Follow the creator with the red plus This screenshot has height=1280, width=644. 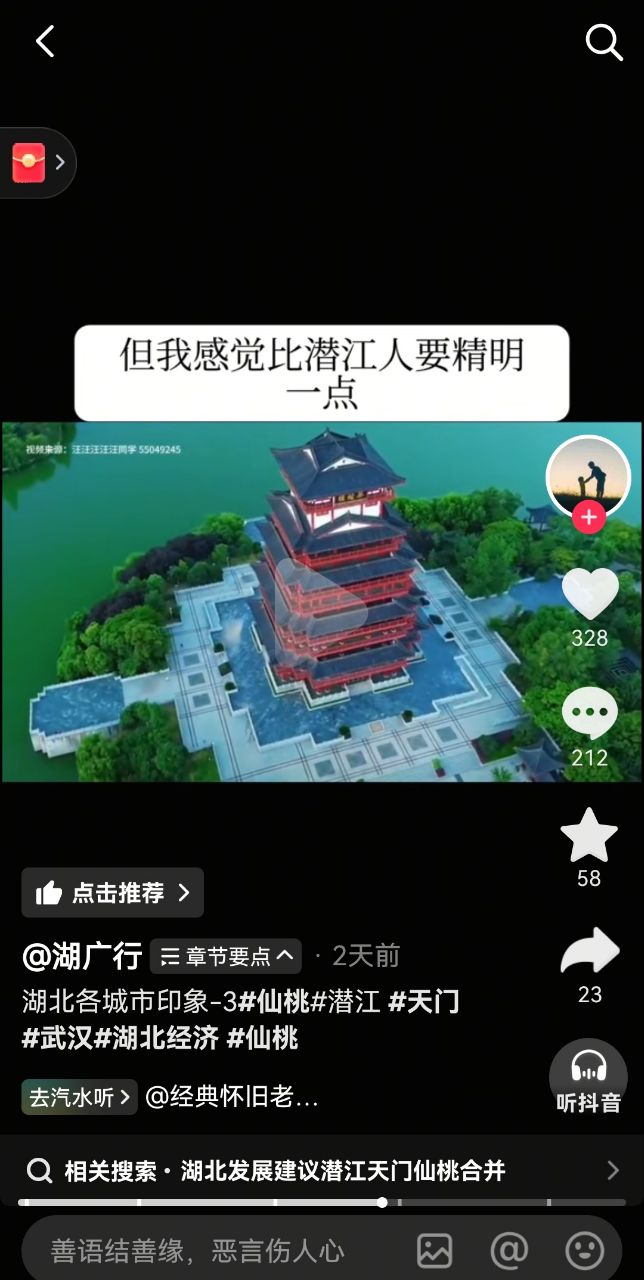tap(589, 517)
